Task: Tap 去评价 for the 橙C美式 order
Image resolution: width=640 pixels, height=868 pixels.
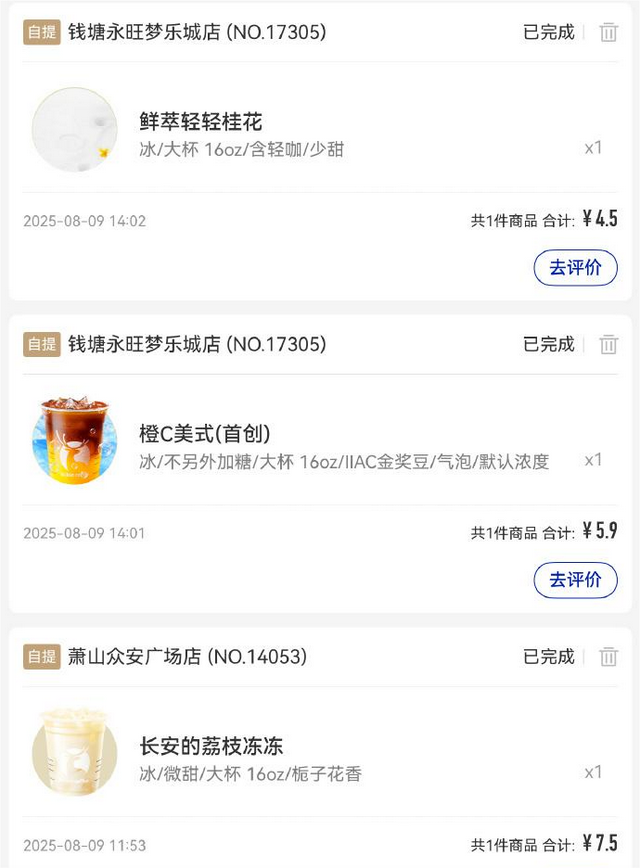Action: point(575,580)
